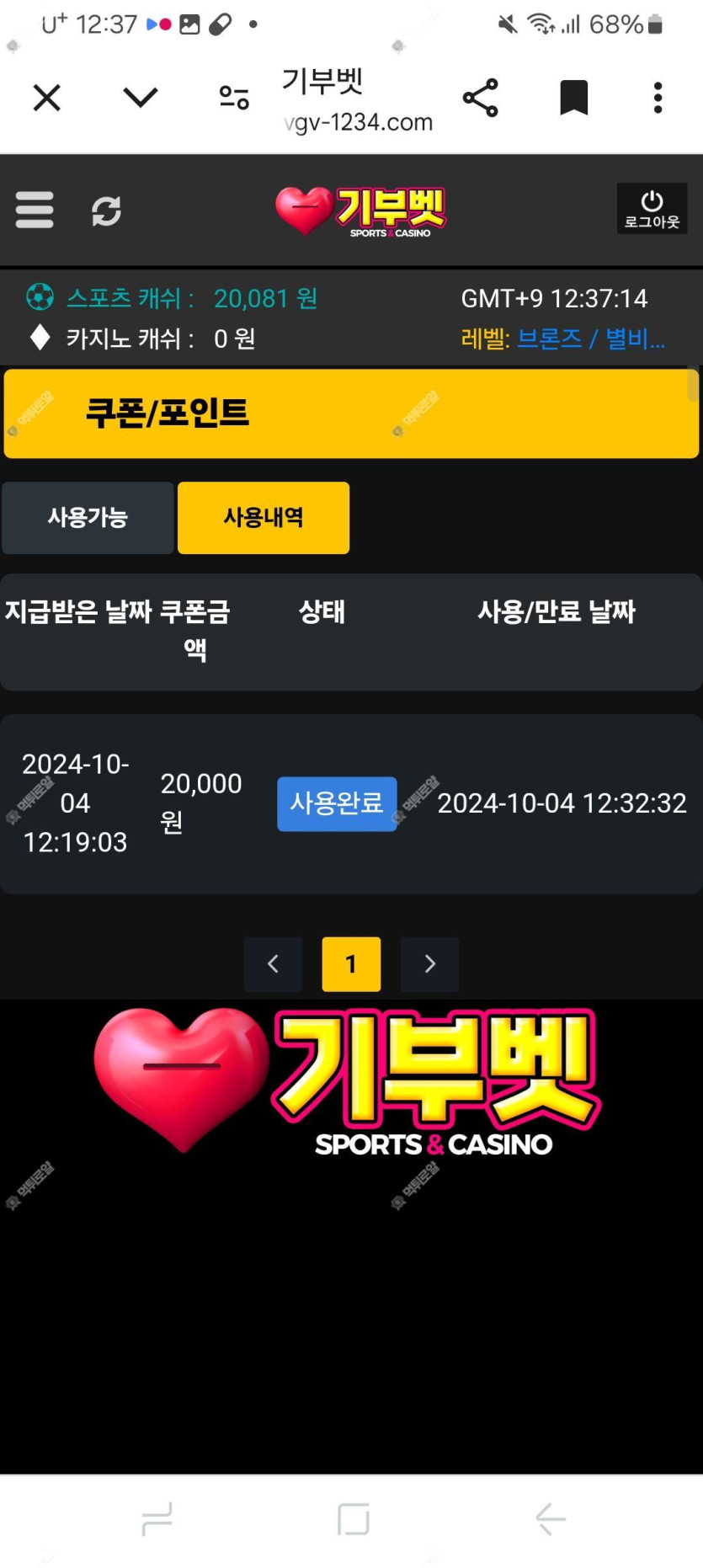Bookmark this page
The height and width of the screenshot is (1568, 703).
click(x=574, y=98)
